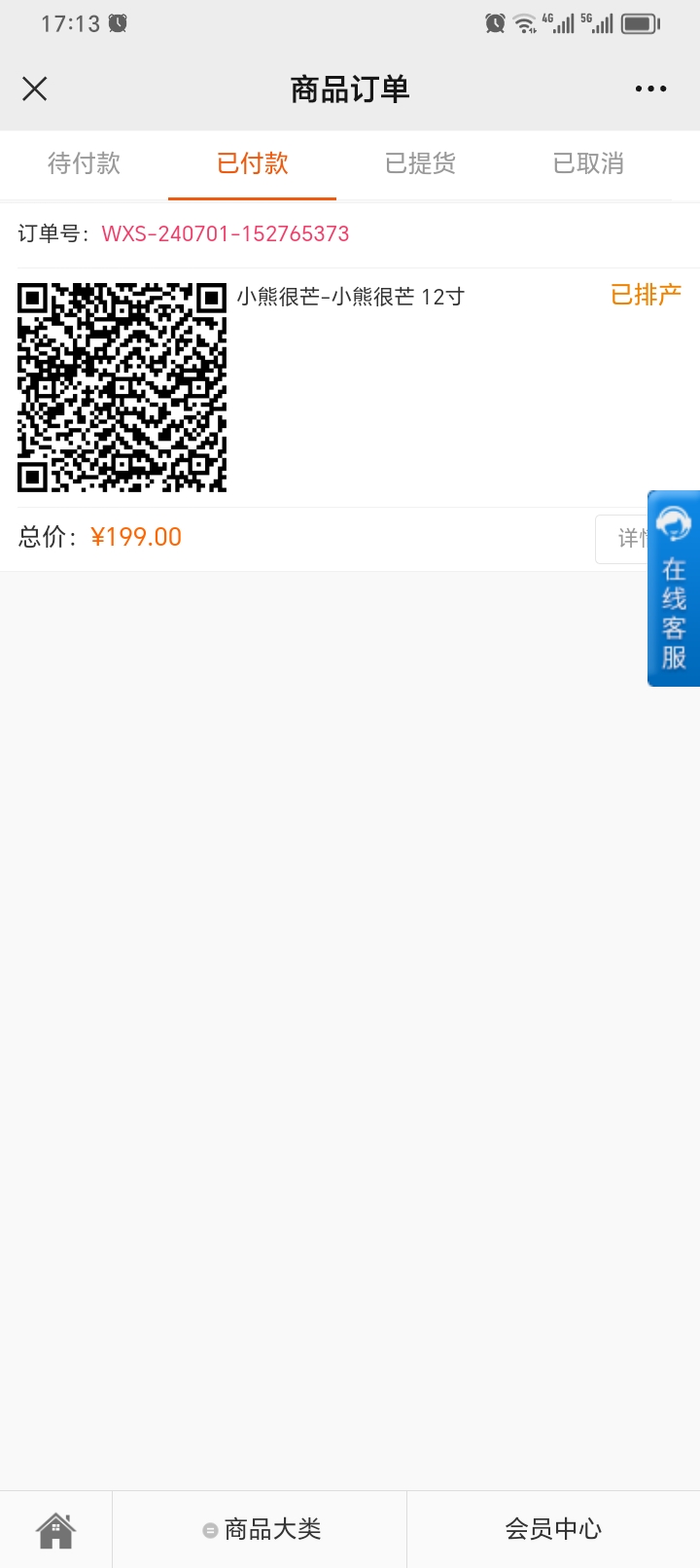Select the 已付款 tab
This screenshot has width=700, height=1568.
click(x=253, y=163)
